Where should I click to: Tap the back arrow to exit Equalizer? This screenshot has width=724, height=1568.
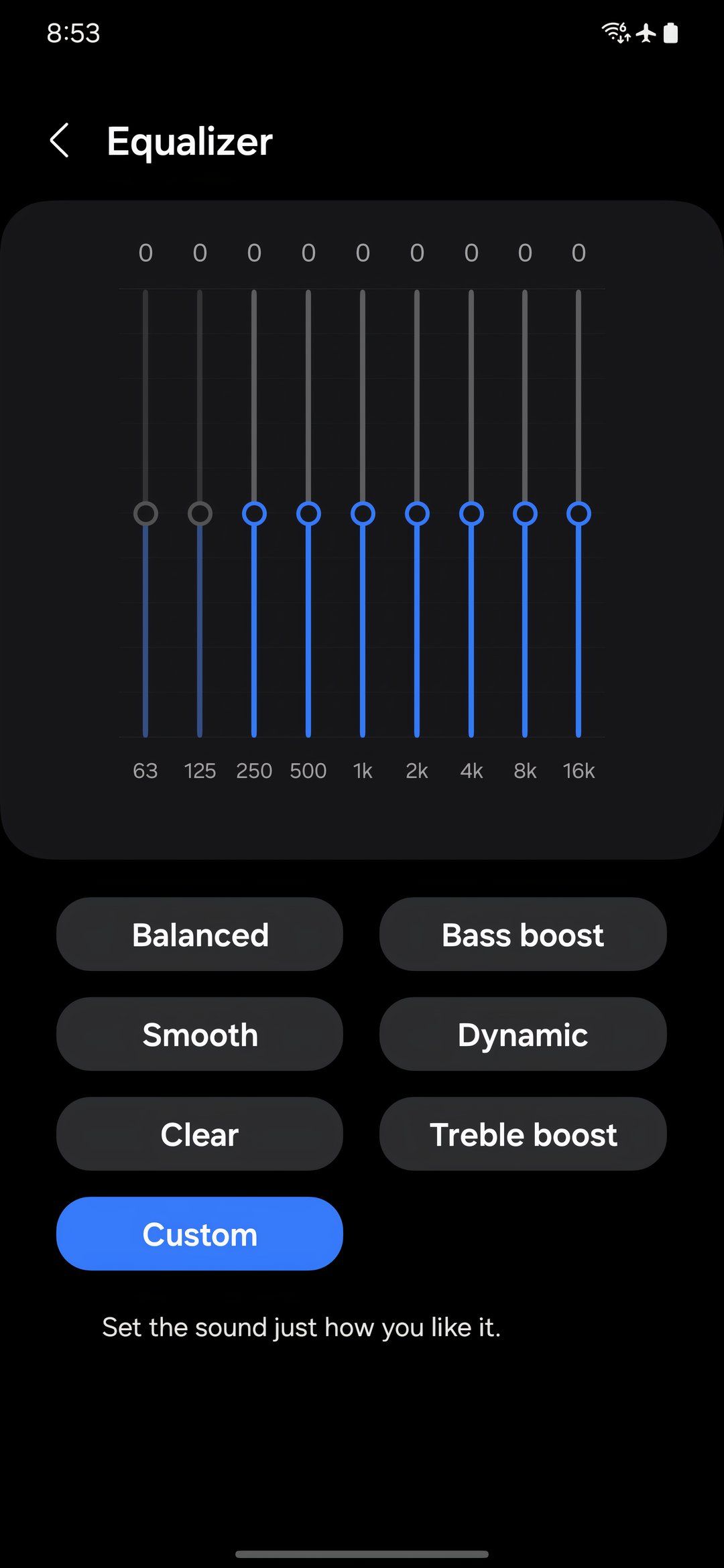point(60,141)
